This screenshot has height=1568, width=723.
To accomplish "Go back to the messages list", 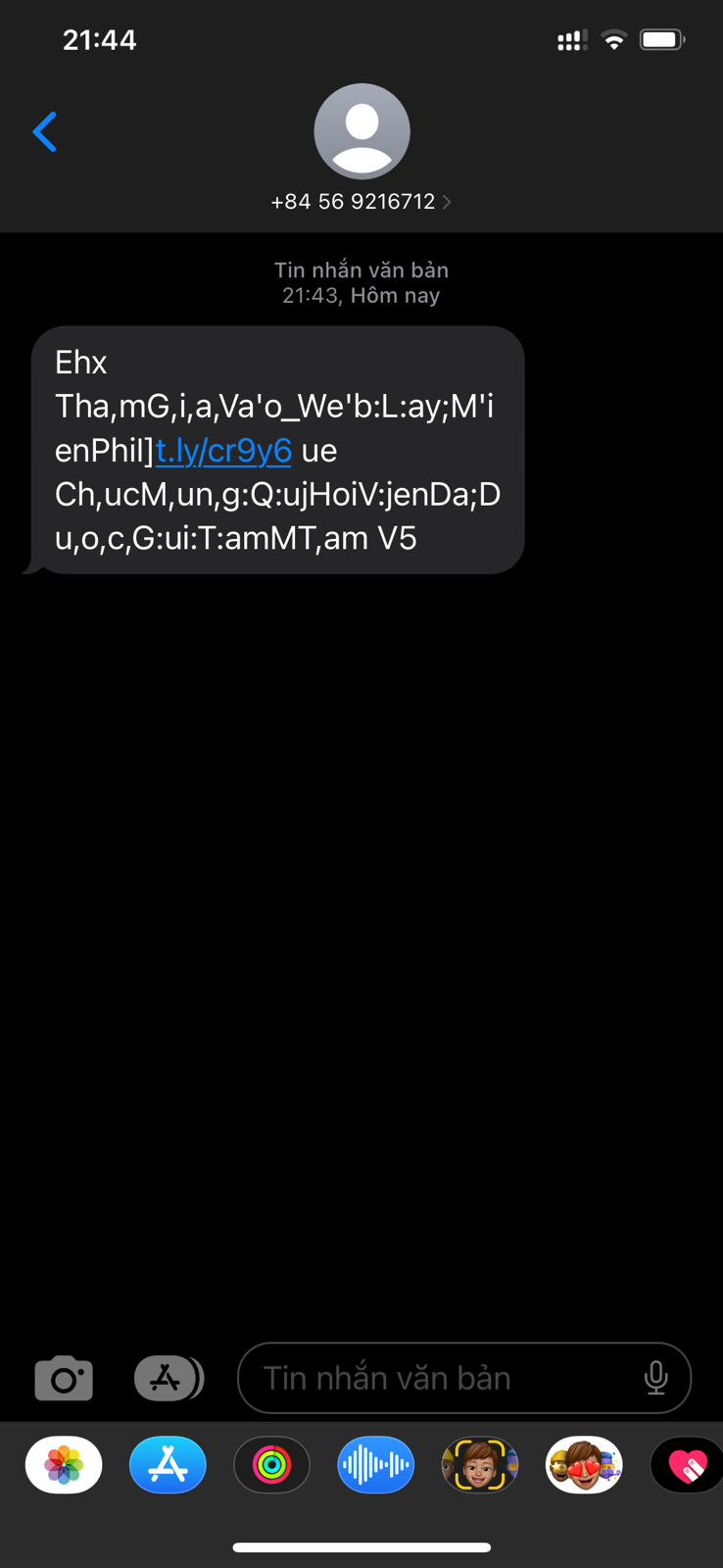I will point(44,132).
